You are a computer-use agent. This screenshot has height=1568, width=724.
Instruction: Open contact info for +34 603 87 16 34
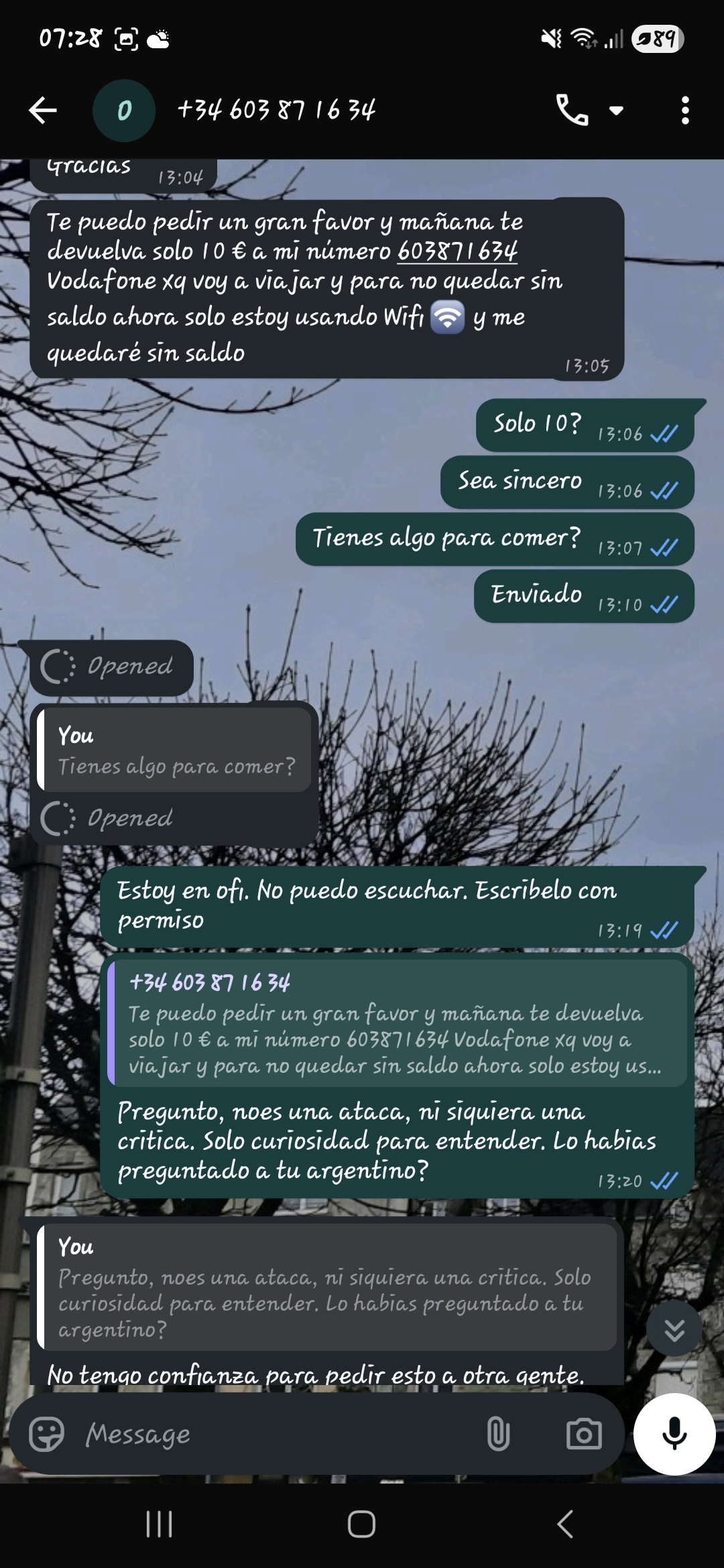(276, 111)
